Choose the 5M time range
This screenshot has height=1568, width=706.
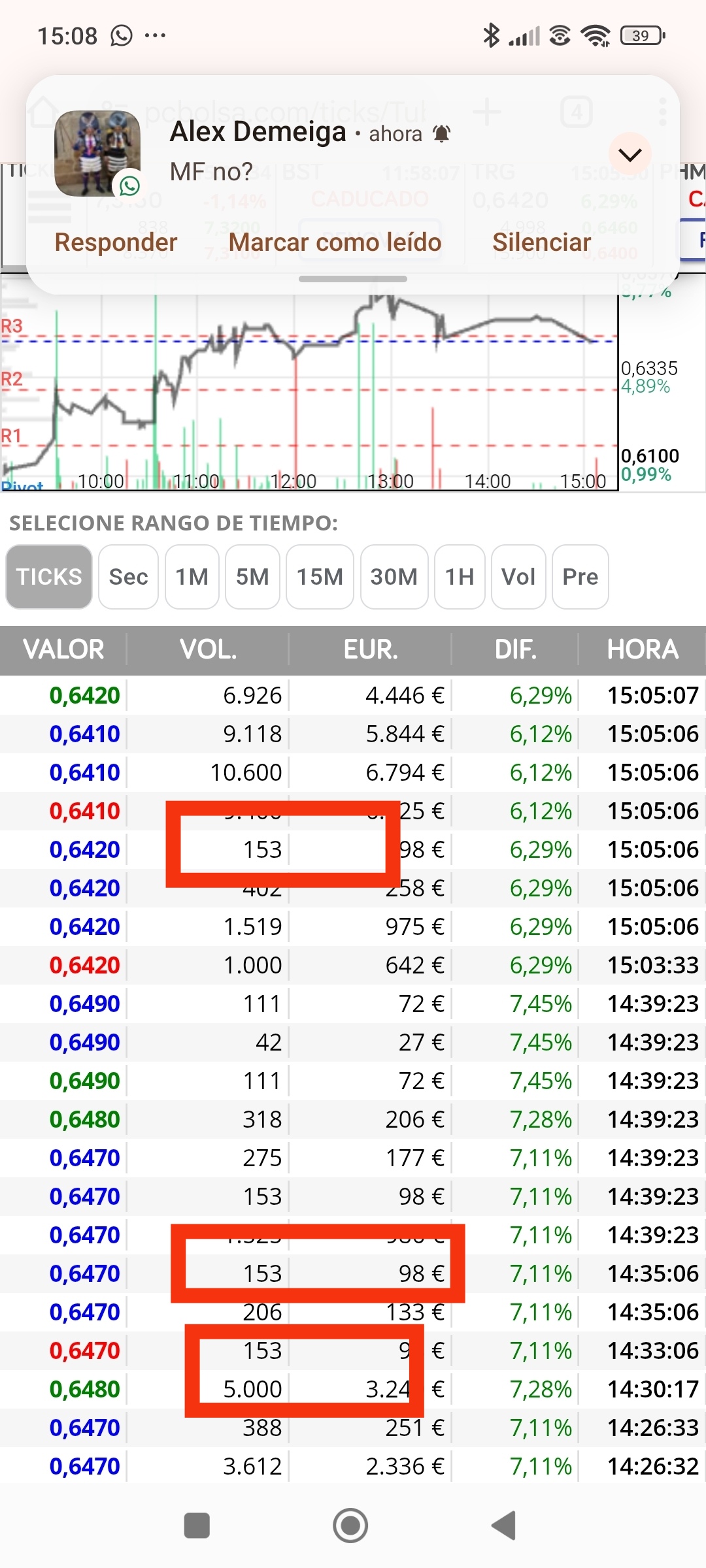pyautogui.click(x=252, y=577)
